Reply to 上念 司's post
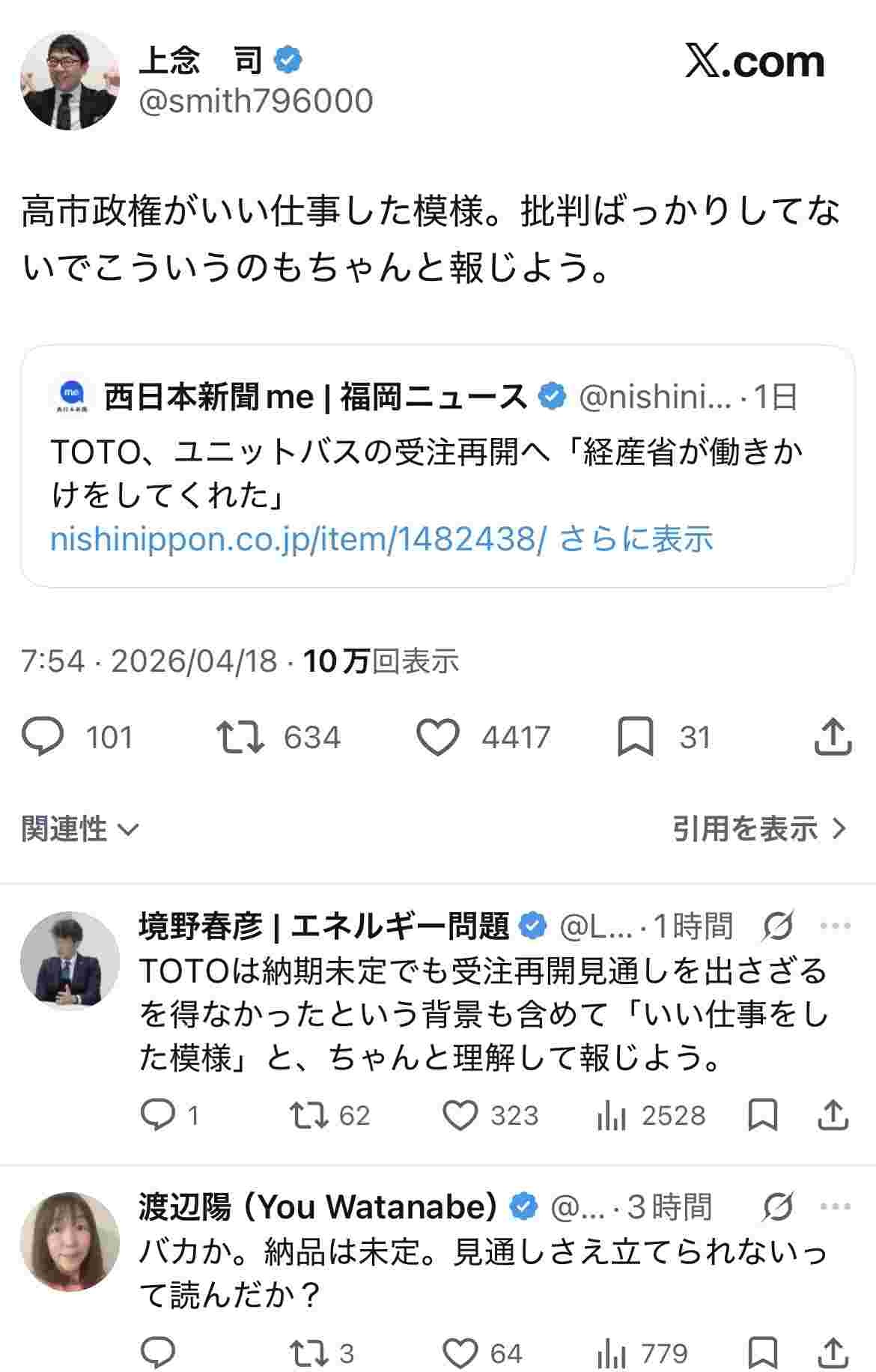Viewport: 876px width, 1372px height. pos(43,736)
